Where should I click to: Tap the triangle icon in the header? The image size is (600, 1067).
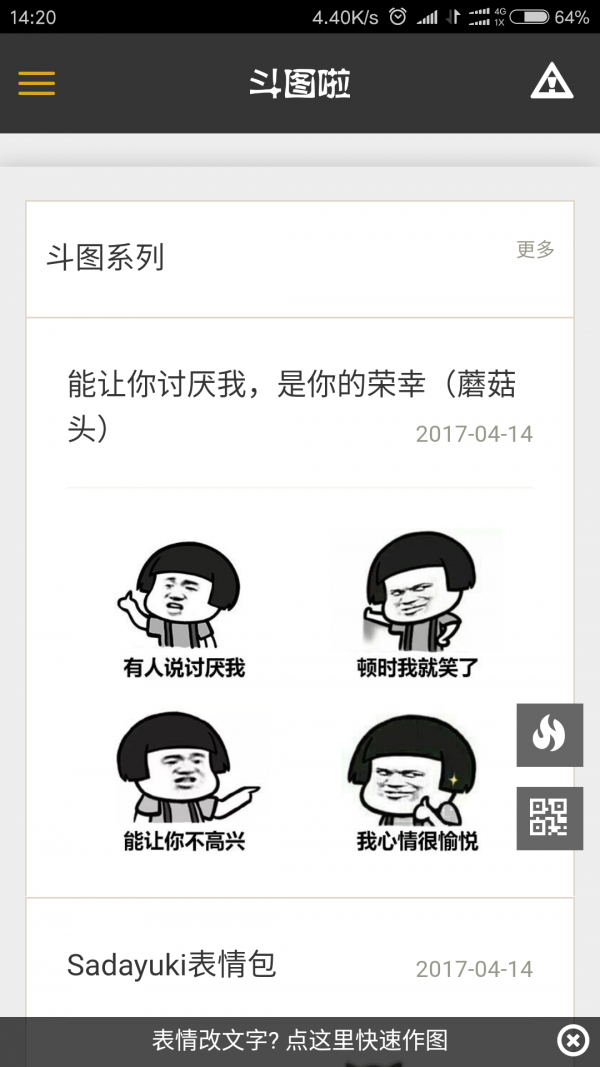click(x=551, y=82)
